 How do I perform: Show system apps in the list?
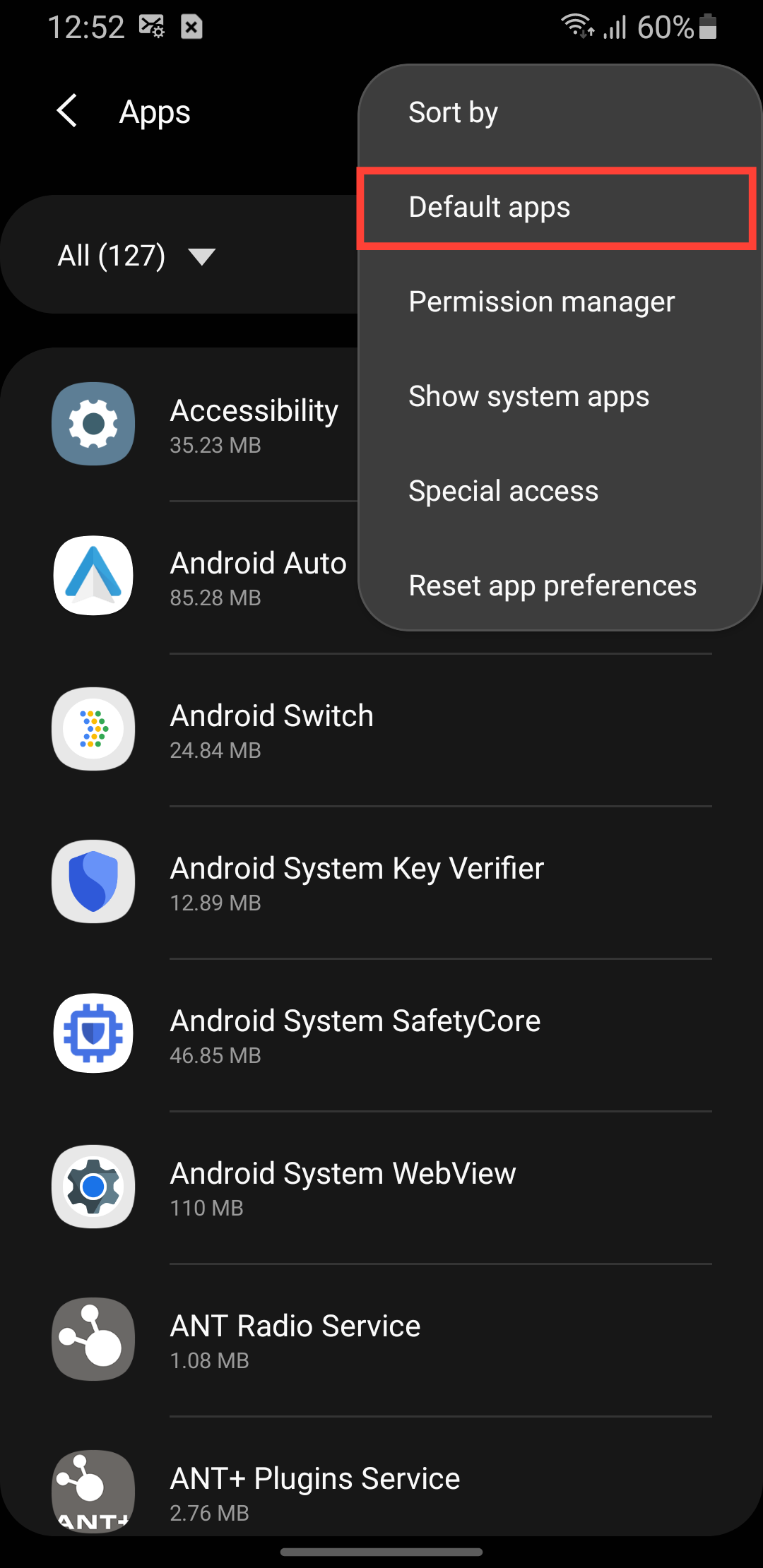[x=528, y=396]
